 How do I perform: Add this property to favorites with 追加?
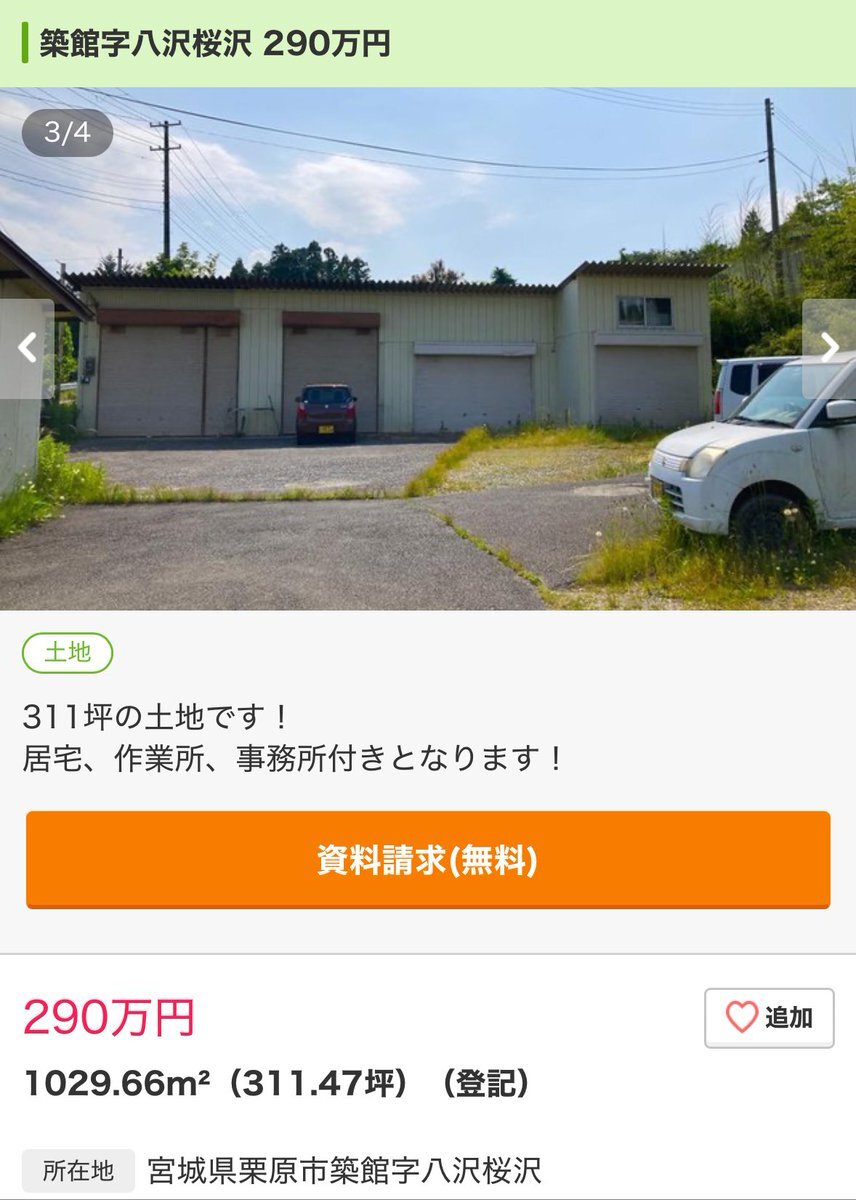(x=769, y=1018)
